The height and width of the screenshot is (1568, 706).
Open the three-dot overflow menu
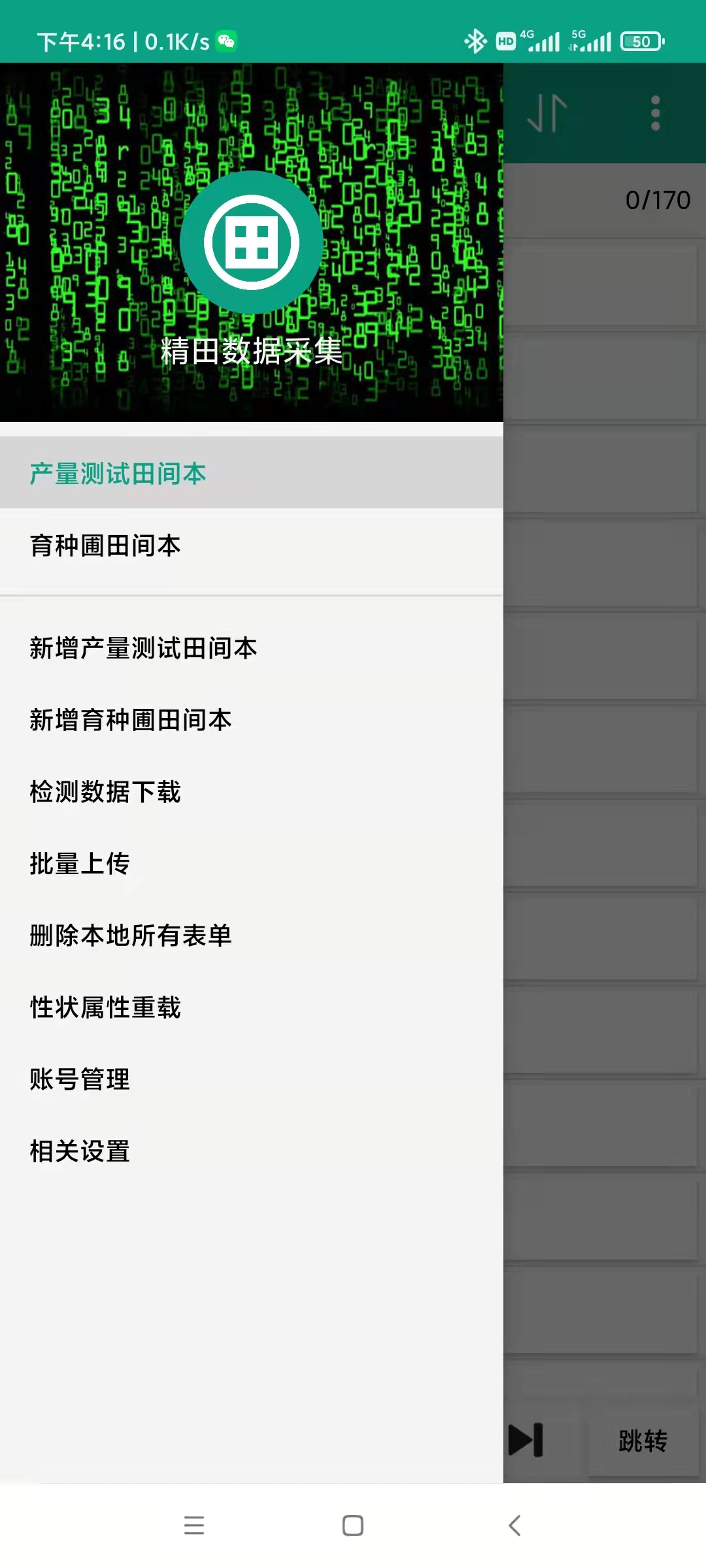656,113
